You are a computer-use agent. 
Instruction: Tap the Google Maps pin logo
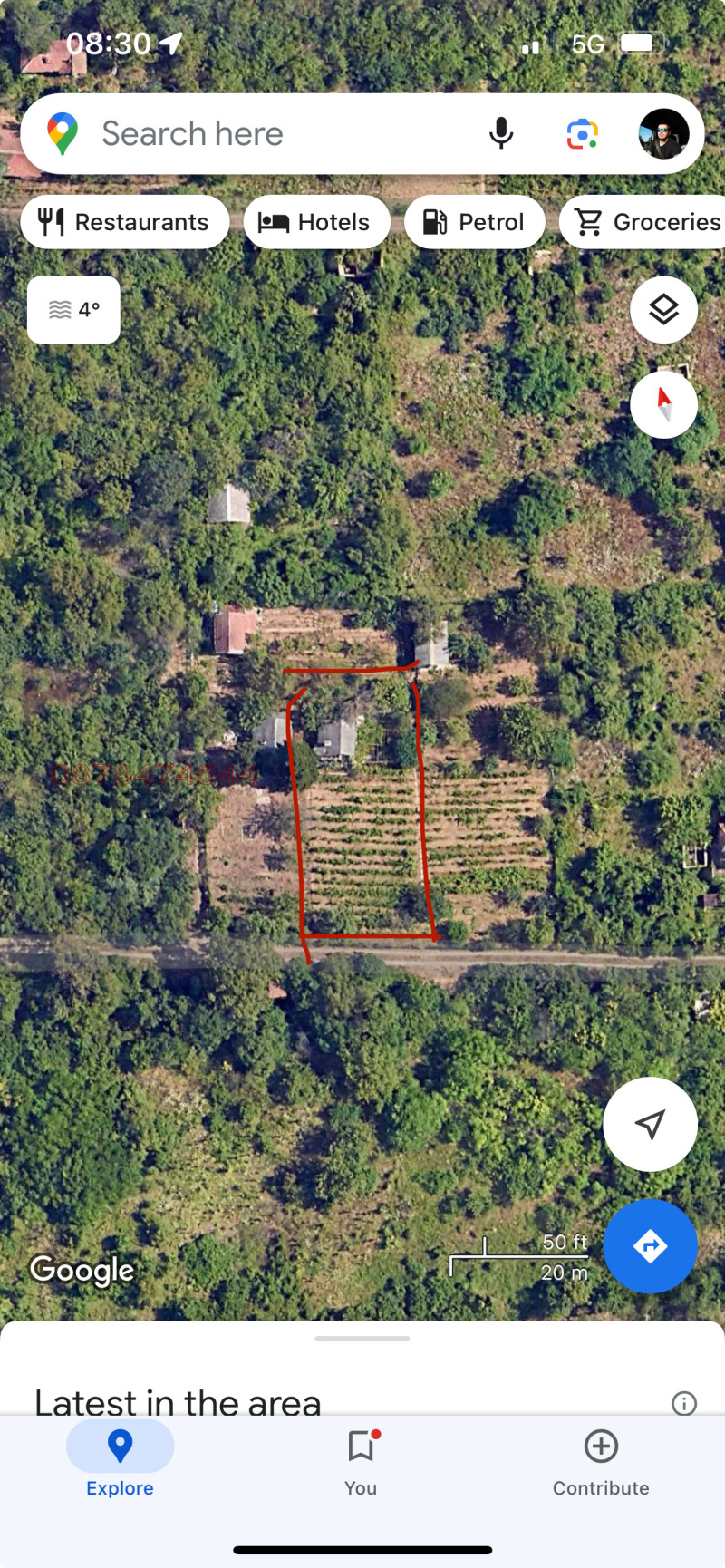tap(62, 132)
